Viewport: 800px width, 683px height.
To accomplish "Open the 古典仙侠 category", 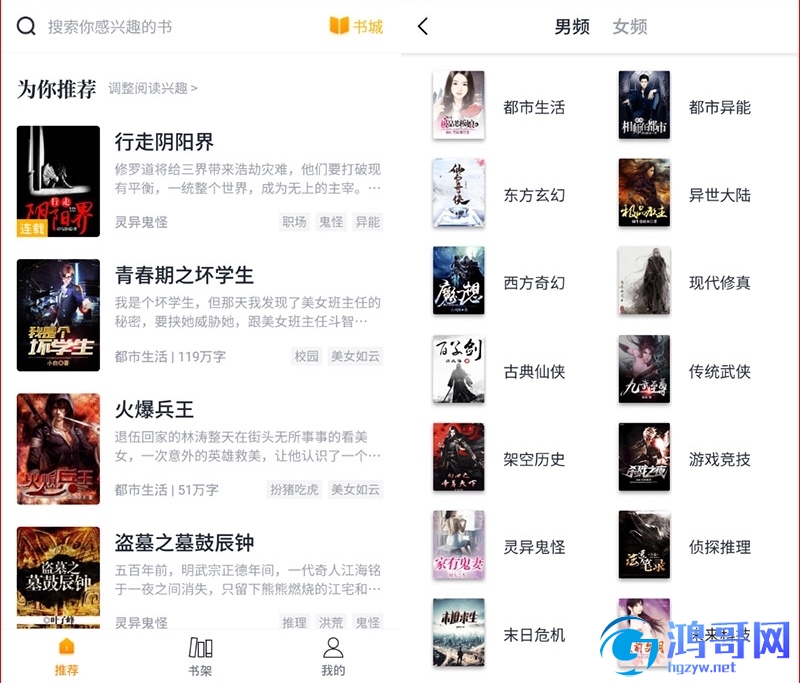I will 534,371.
